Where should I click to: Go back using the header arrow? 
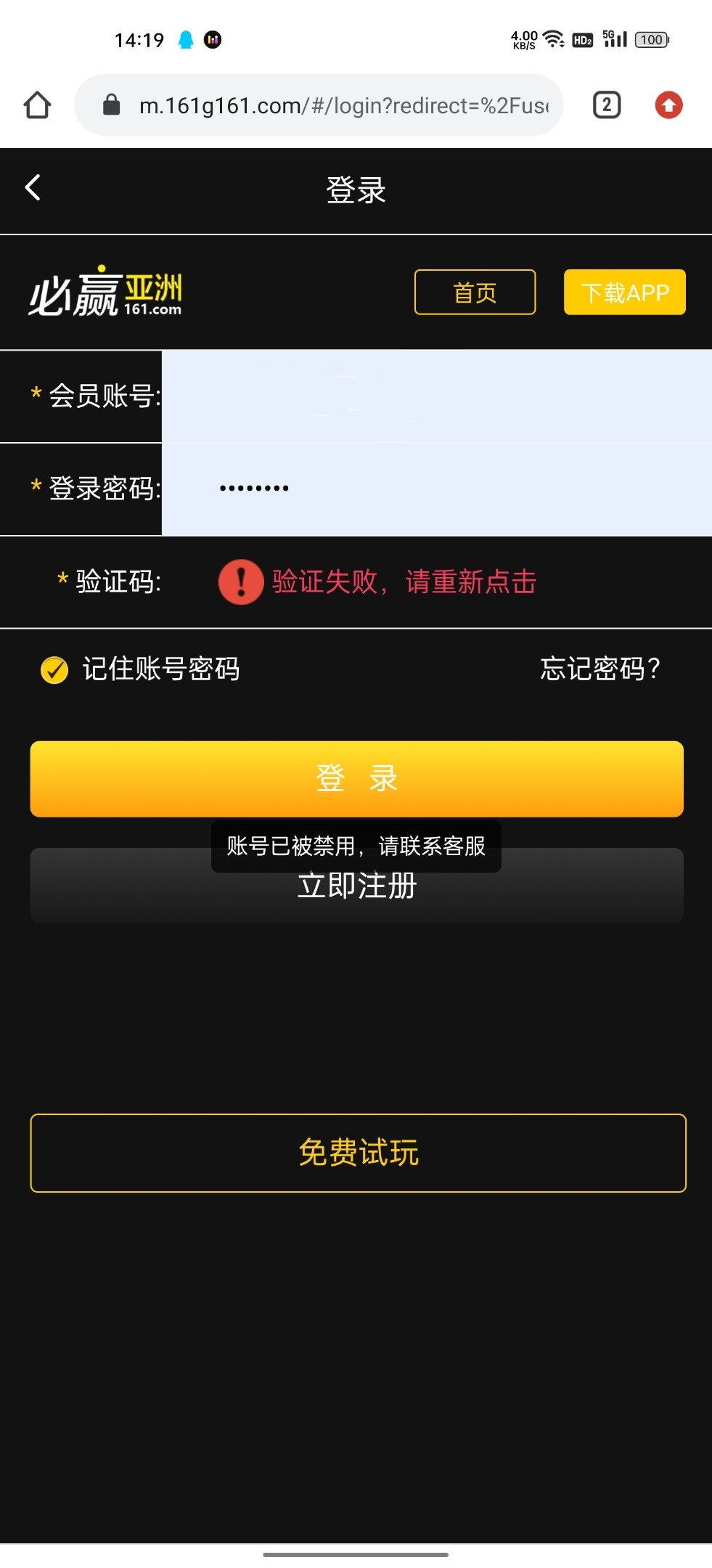point(33,188)
